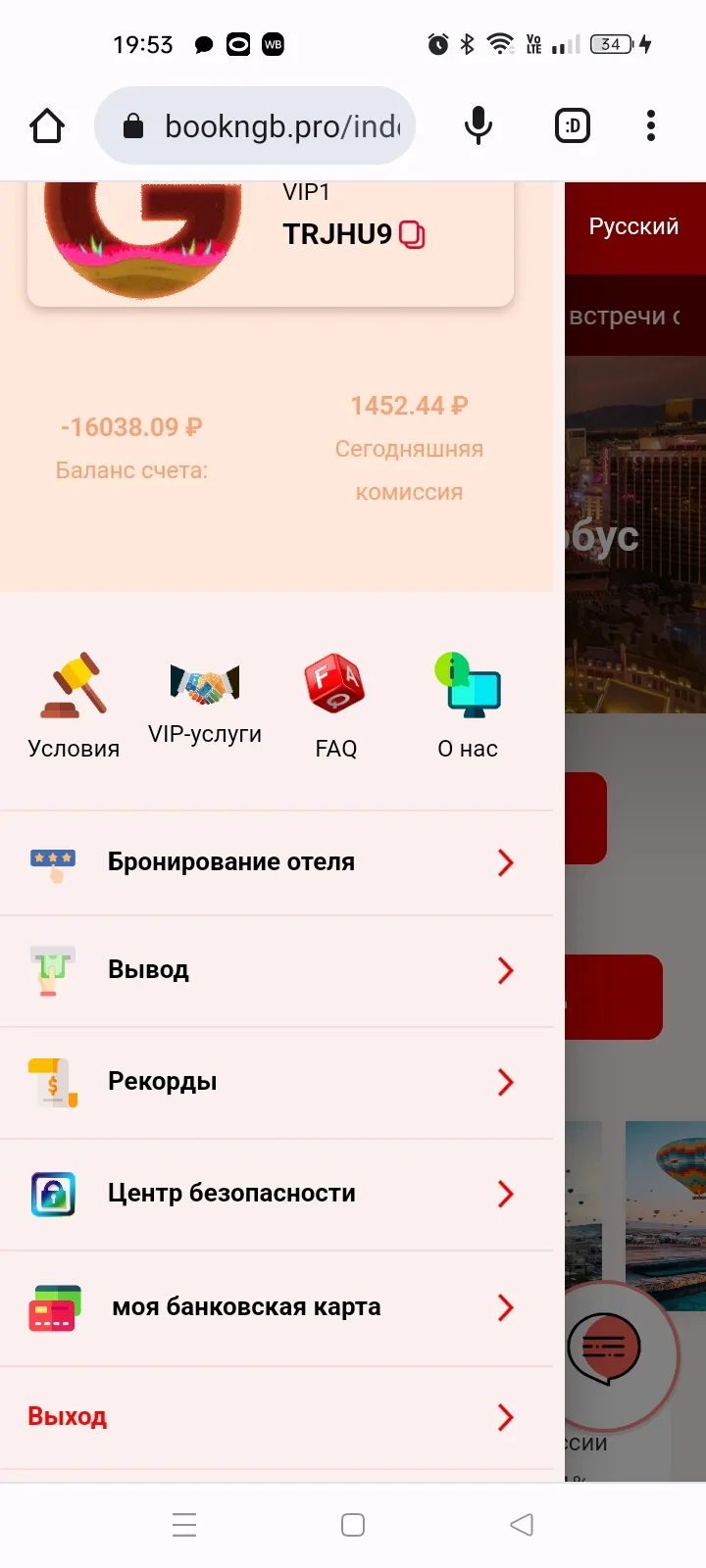This screenshot has width=706, height=1568.
Task: Tap the address bar with bookngb.pro URL
Action: pyautogui.click(x=255, y=125)
